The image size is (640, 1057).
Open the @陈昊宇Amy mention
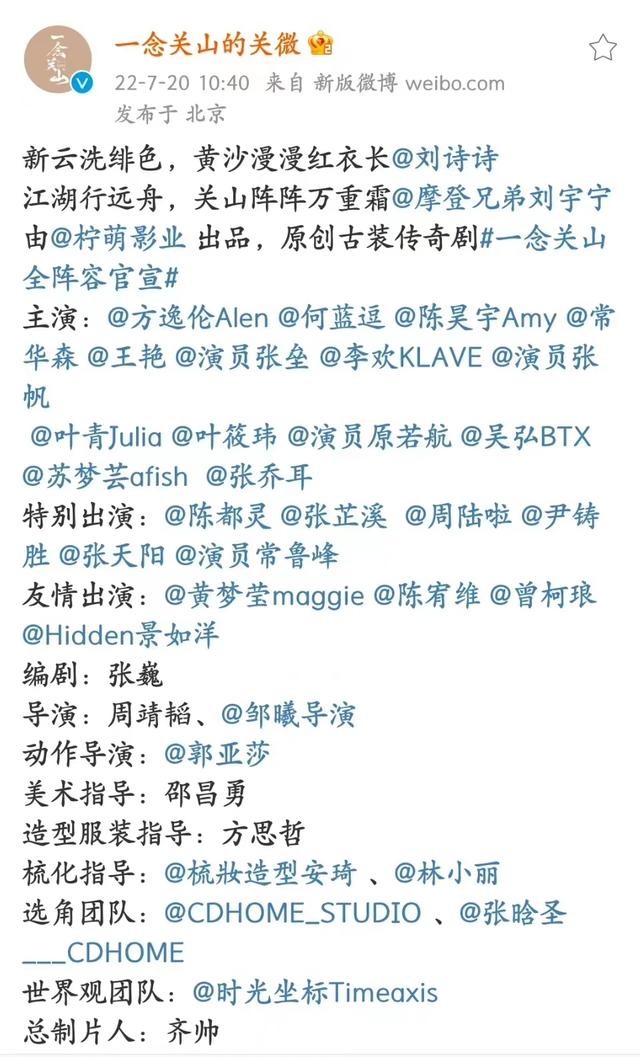tap(475, 318)
